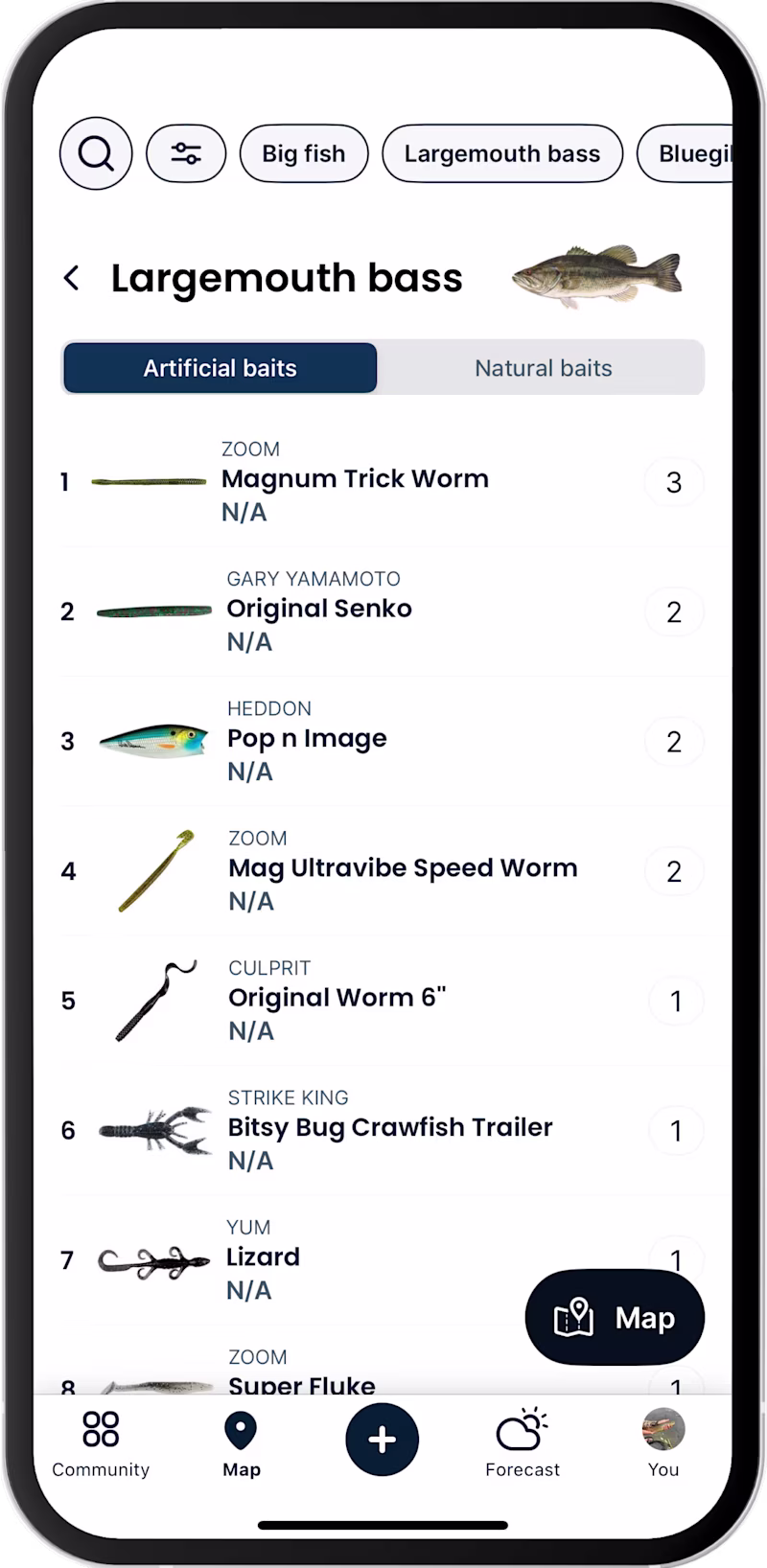Go back from Largemouth bass
767x1568 pixels.
click(72, 278)
